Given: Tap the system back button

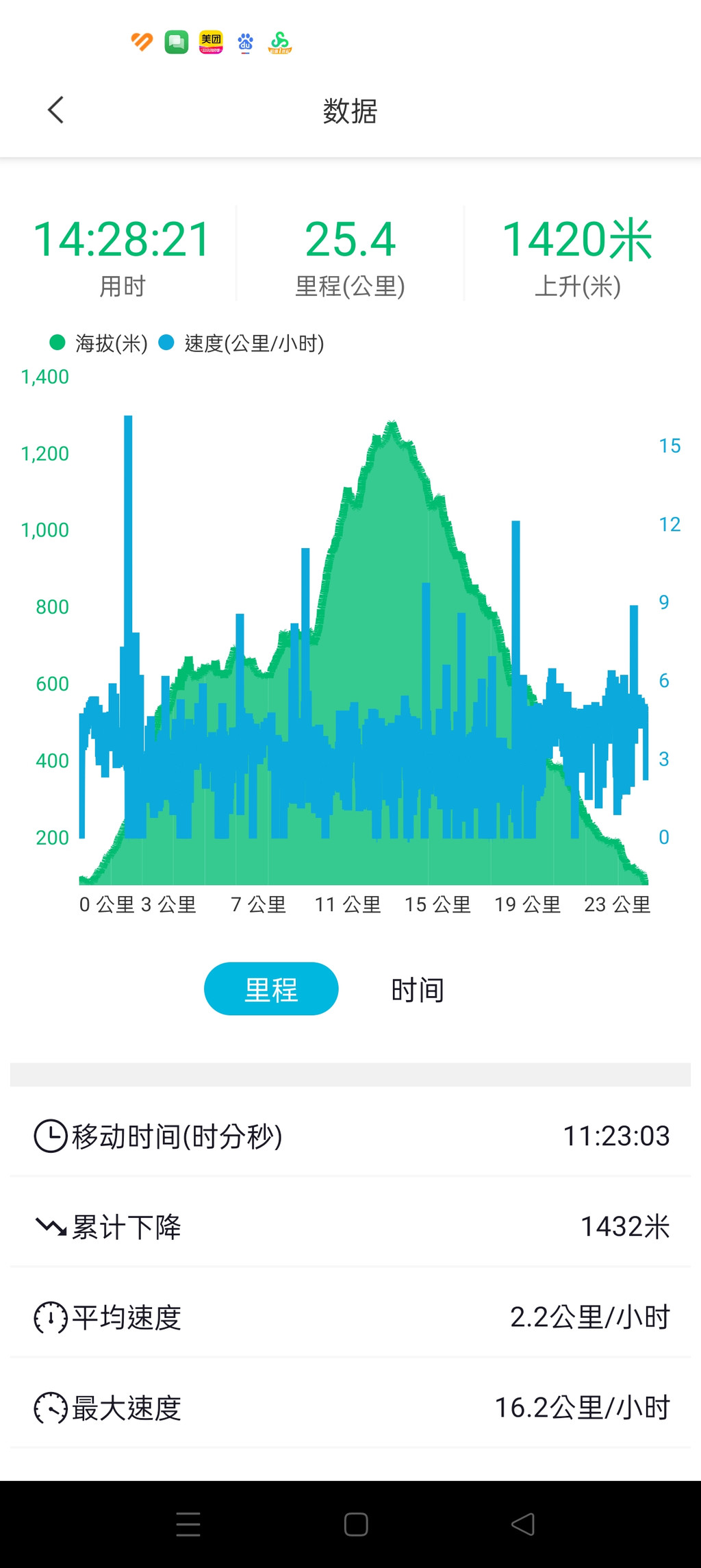Looking at the screenshot, I should point(523,1524).
